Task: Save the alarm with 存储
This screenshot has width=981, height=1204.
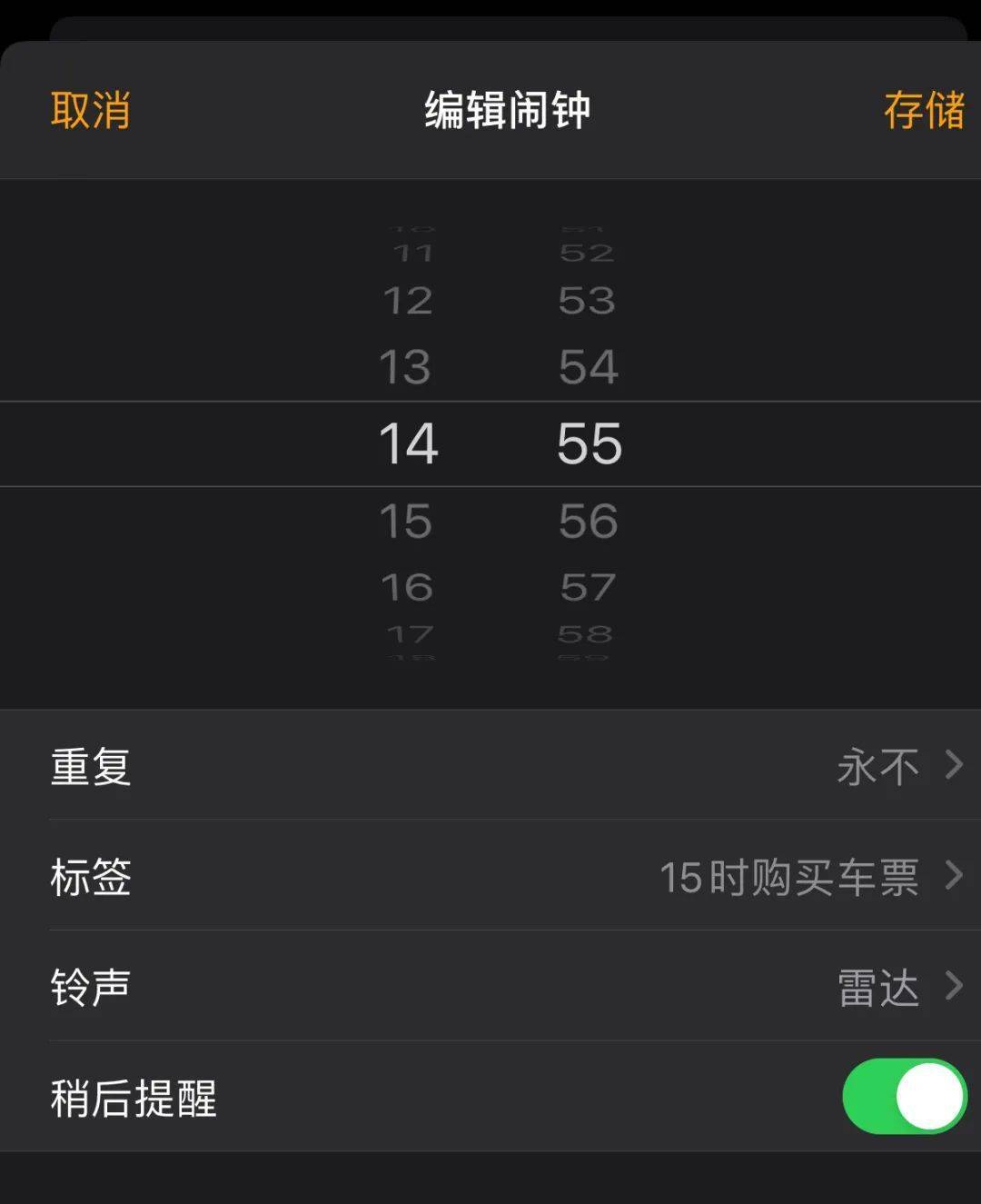Action: 923,110
